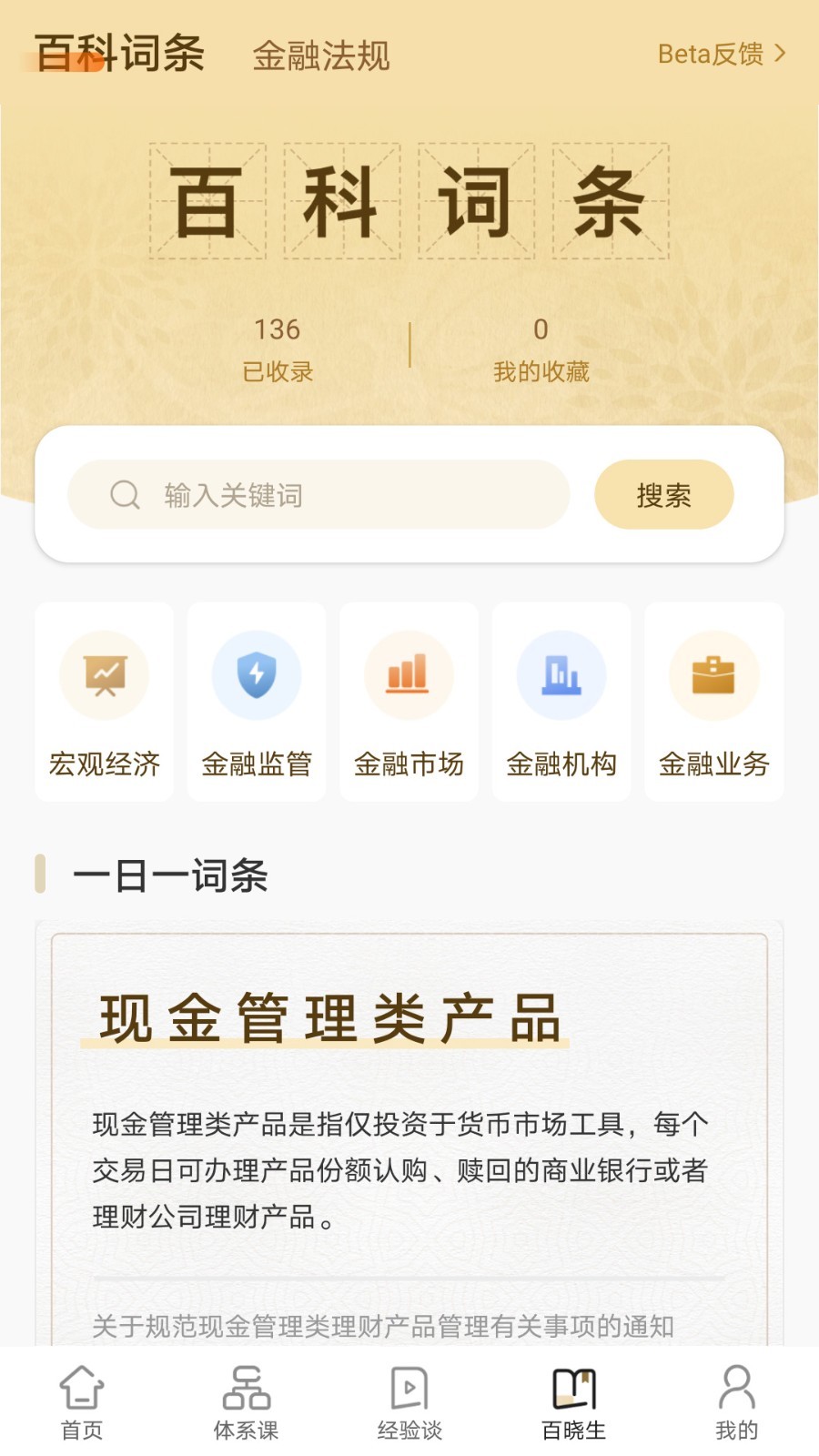Open the 金融业务 category
This screenshot has width=819, height=1456.
point(714,702)
